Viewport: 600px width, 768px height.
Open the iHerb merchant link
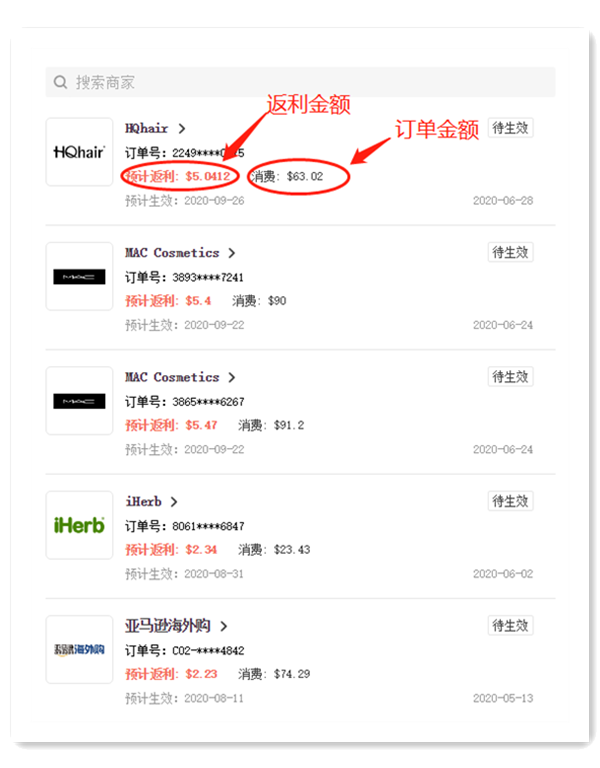[151, 502]
